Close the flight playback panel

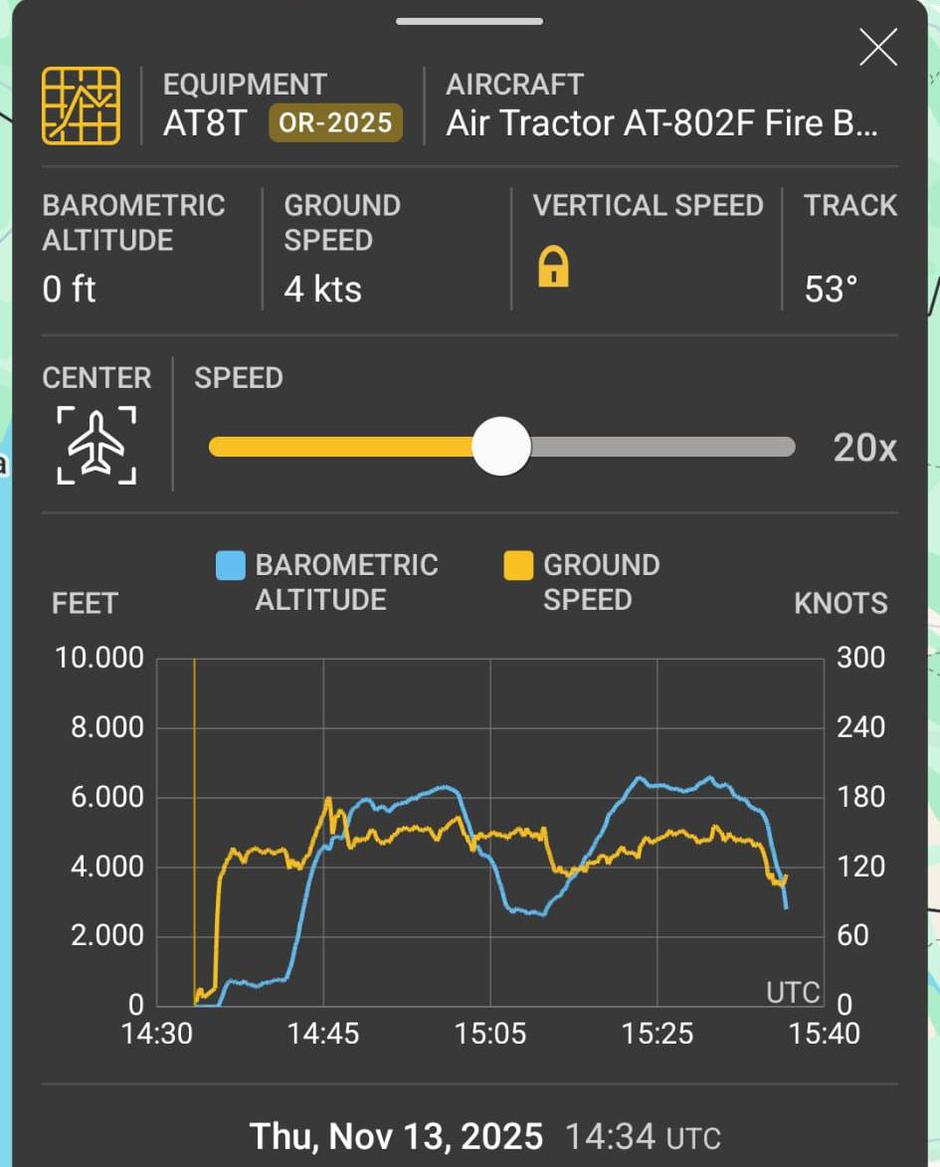pyautogui.click(x=878, y=48)
